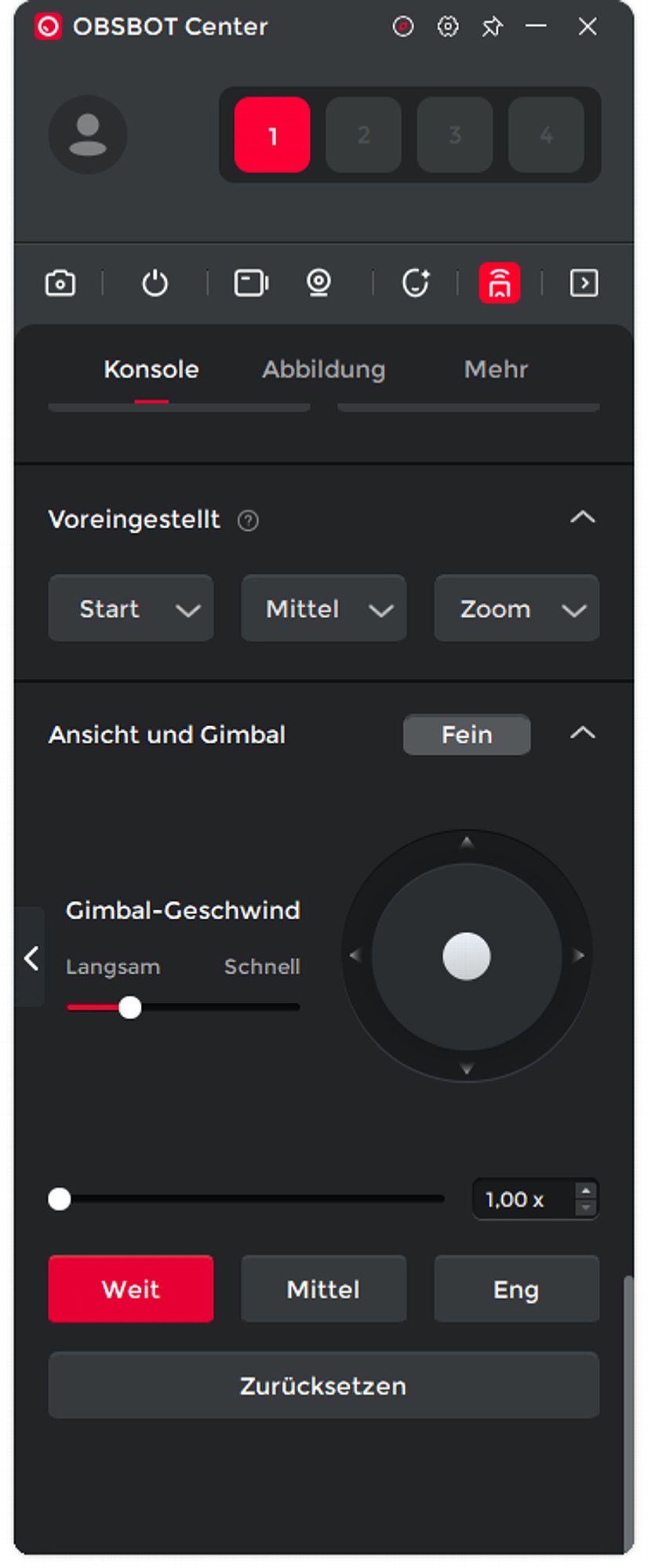Pin the OBSBOT Center window
648x1568 pixels.
(492, 27)
